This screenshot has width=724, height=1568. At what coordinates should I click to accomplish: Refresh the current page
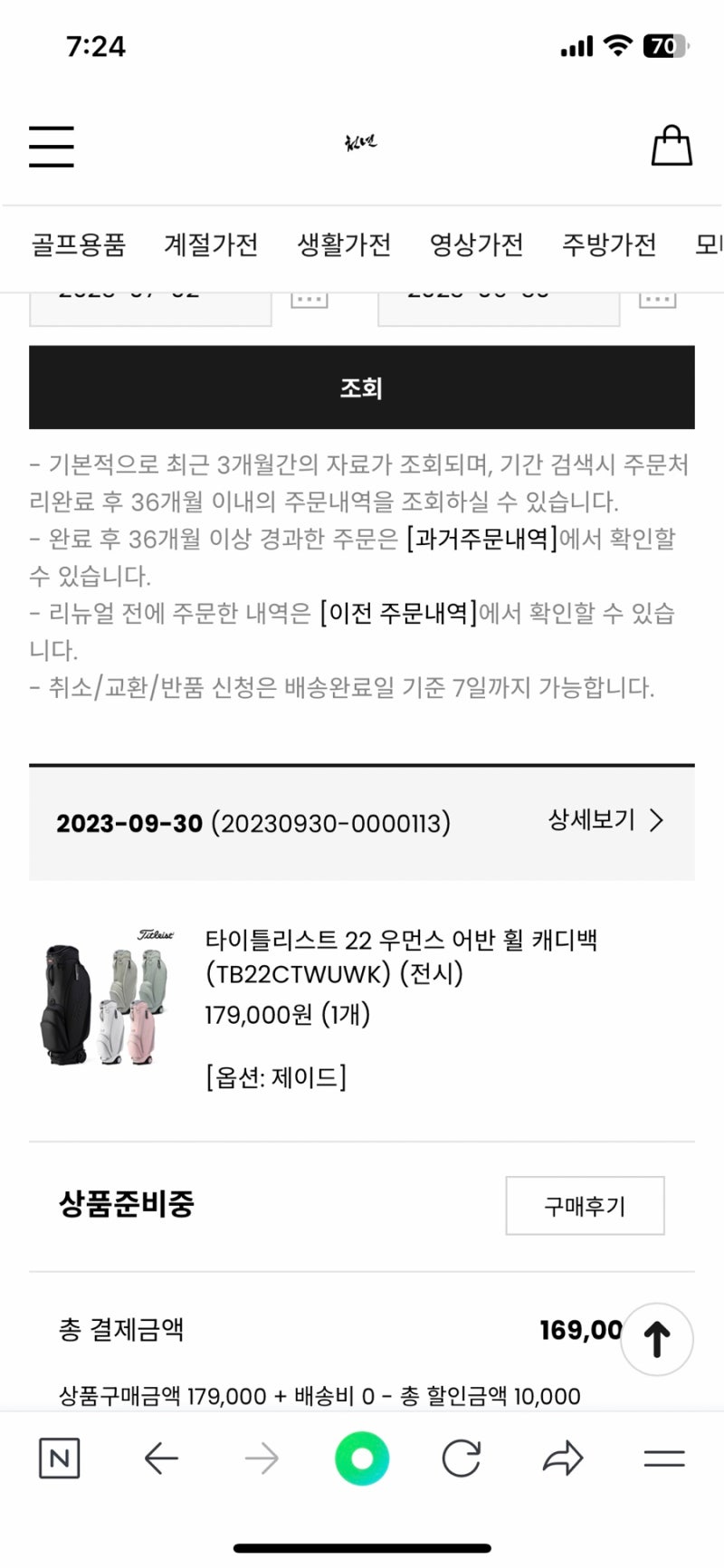[x=462, y=1458]
